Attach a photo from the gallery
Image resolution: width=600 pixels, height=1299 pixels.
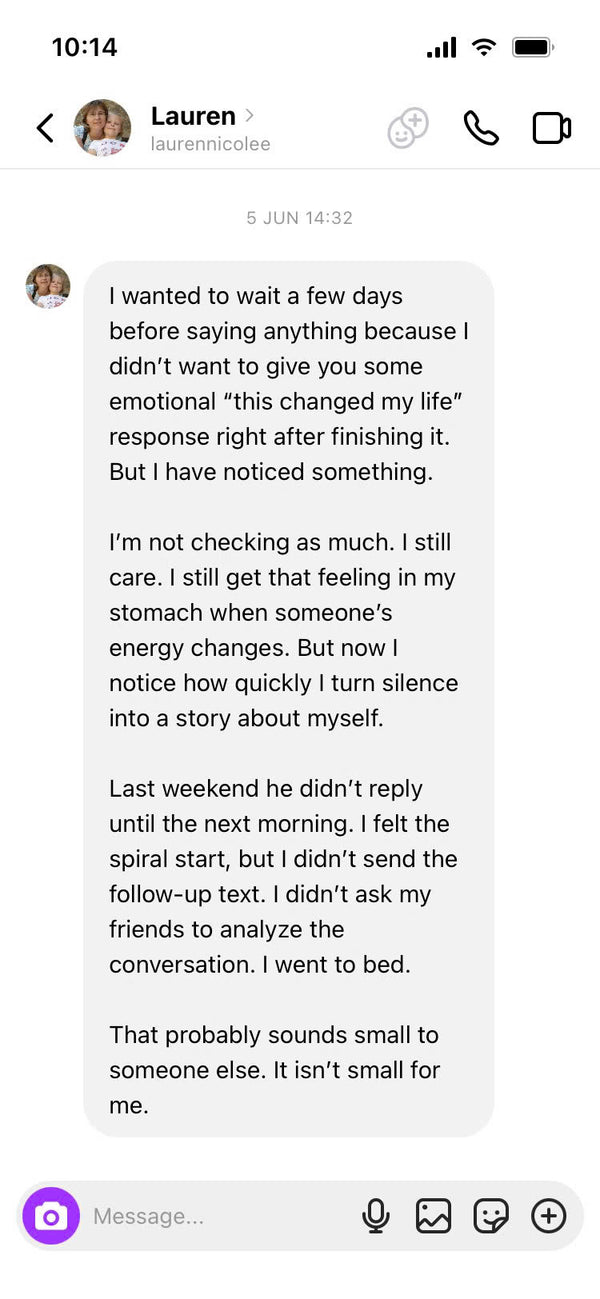tap(433, 1216)
